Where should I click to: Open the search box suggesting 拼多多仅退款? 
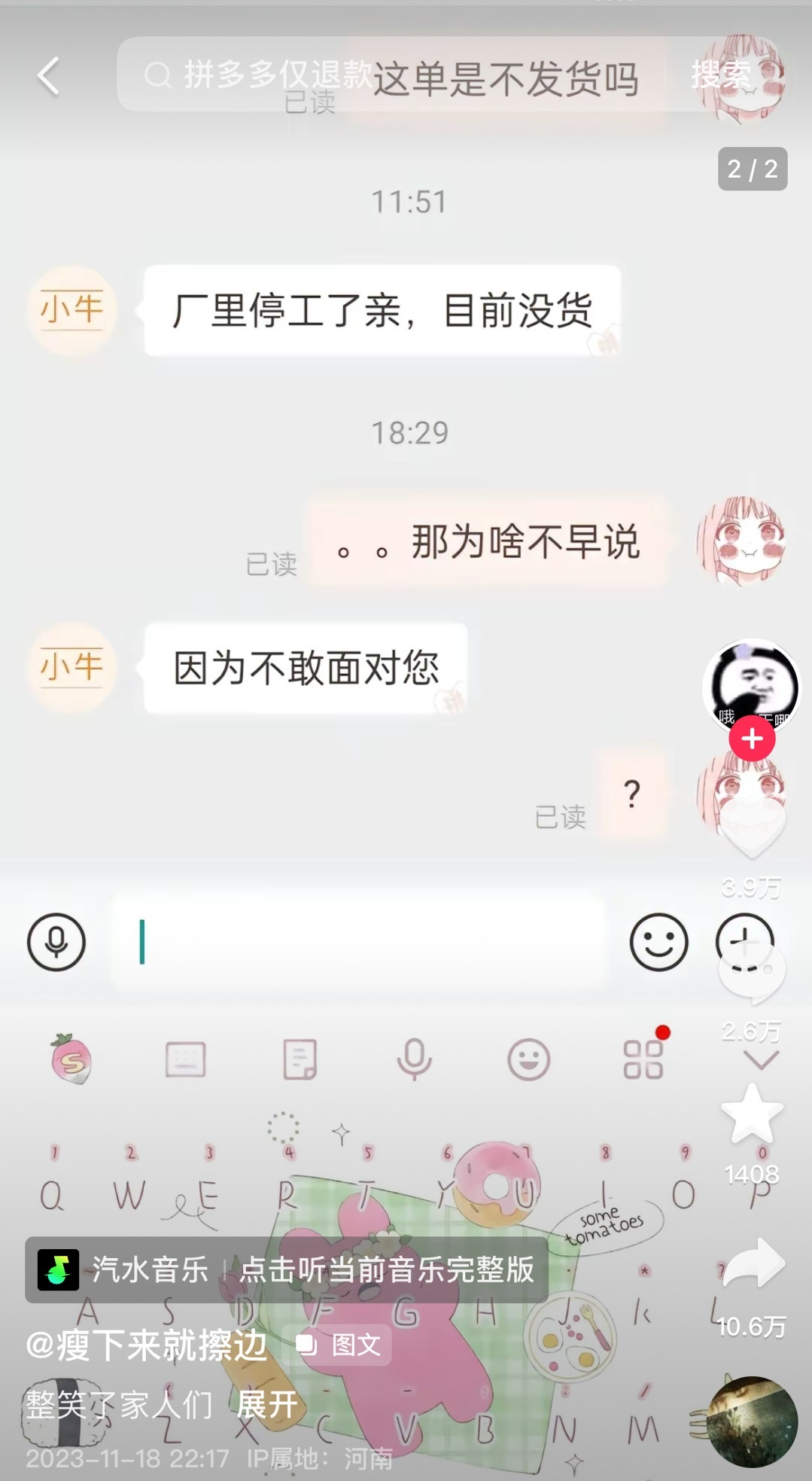click(x=391, y=75)
